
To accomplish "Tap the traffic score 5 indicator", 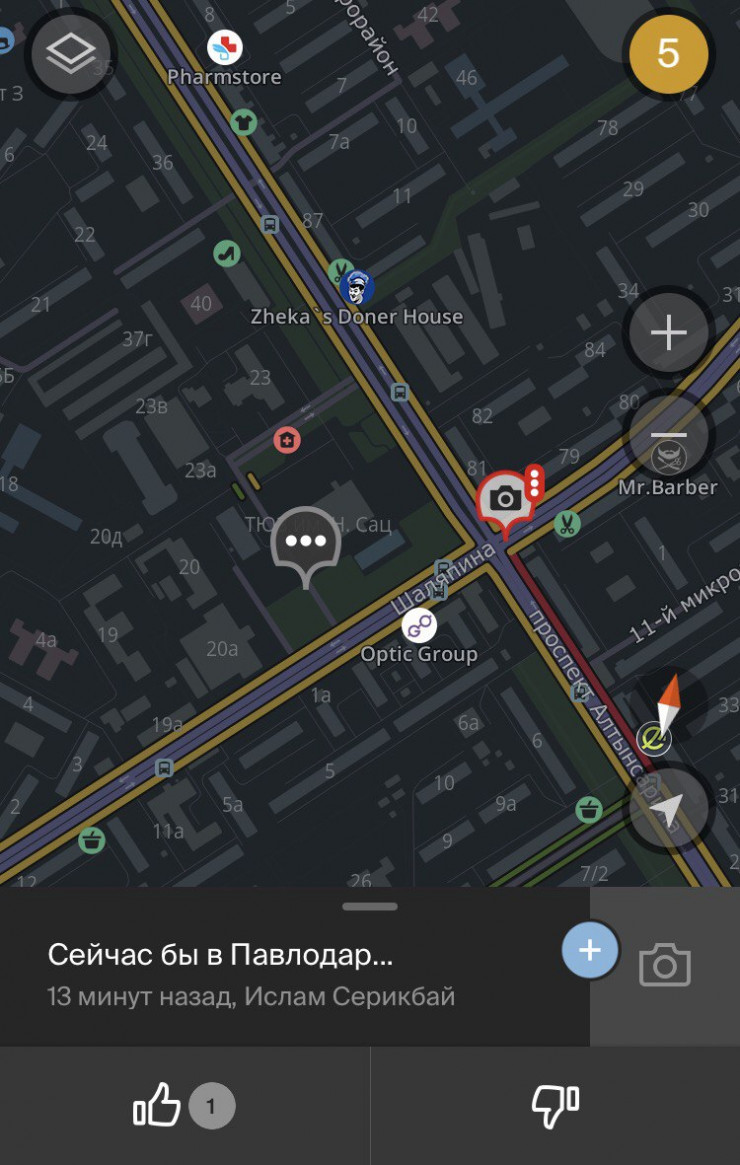I will (x=668, y=54).
